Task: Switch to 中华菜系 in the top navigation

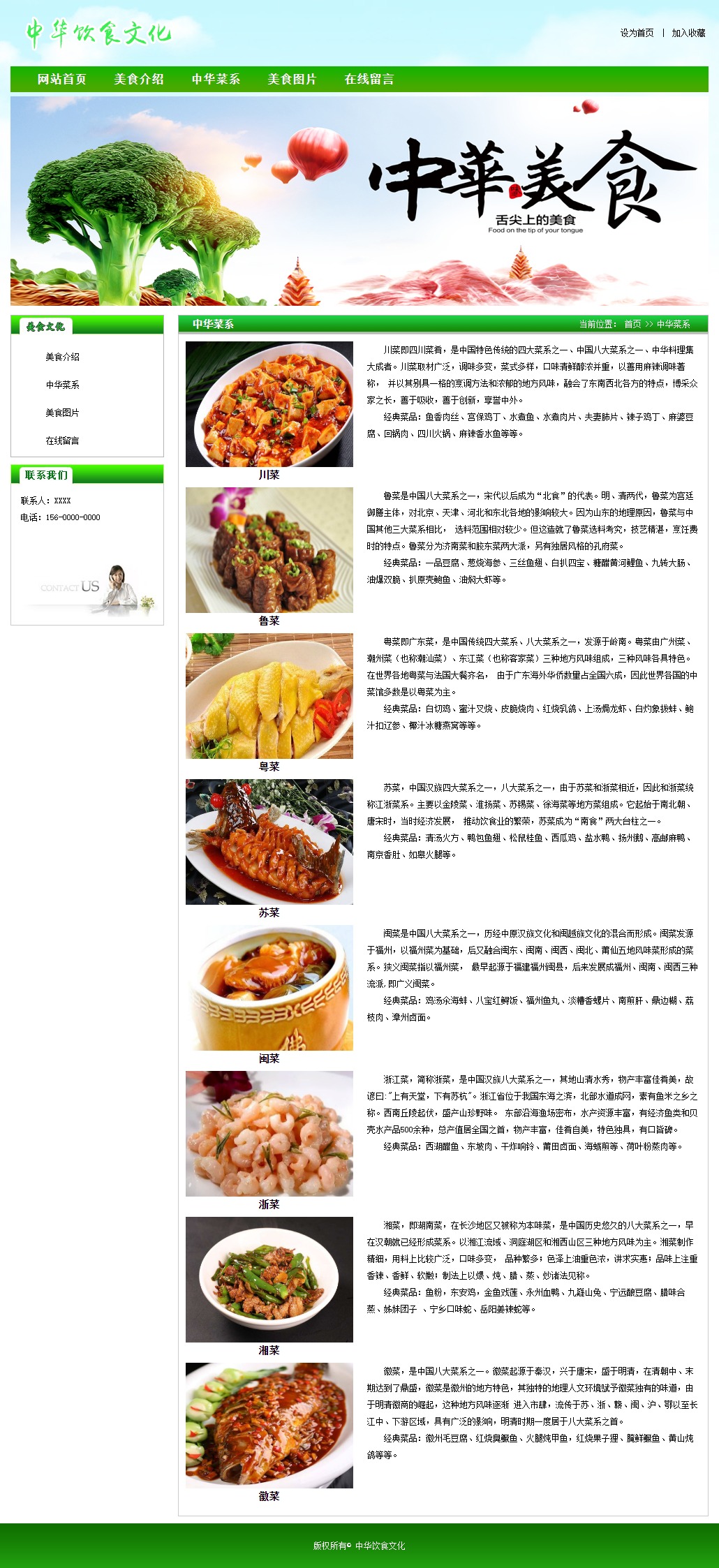Action: 216,80
